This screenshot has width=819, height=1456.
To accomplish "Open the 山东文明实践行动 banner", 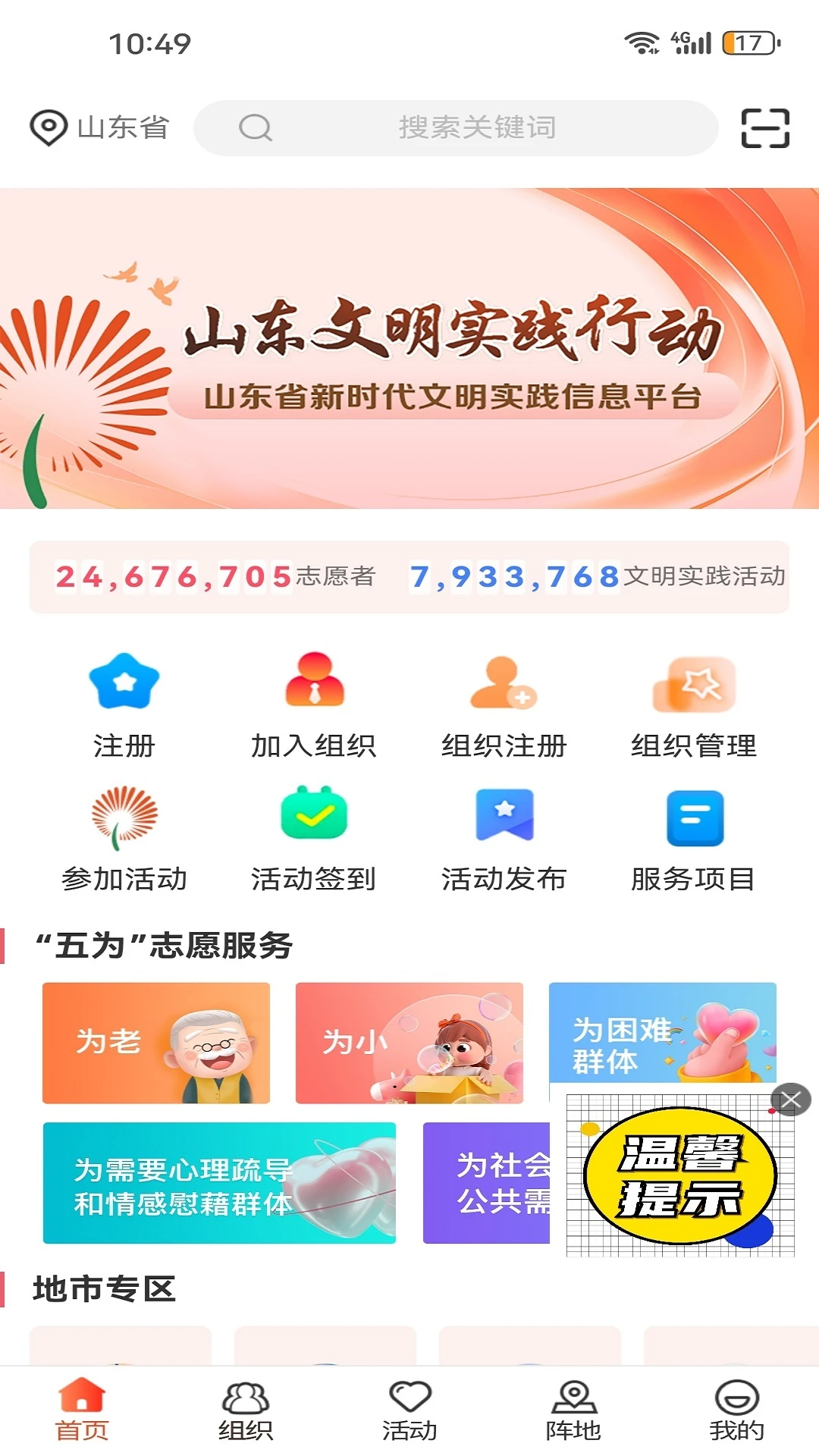I will click(409, 349).
